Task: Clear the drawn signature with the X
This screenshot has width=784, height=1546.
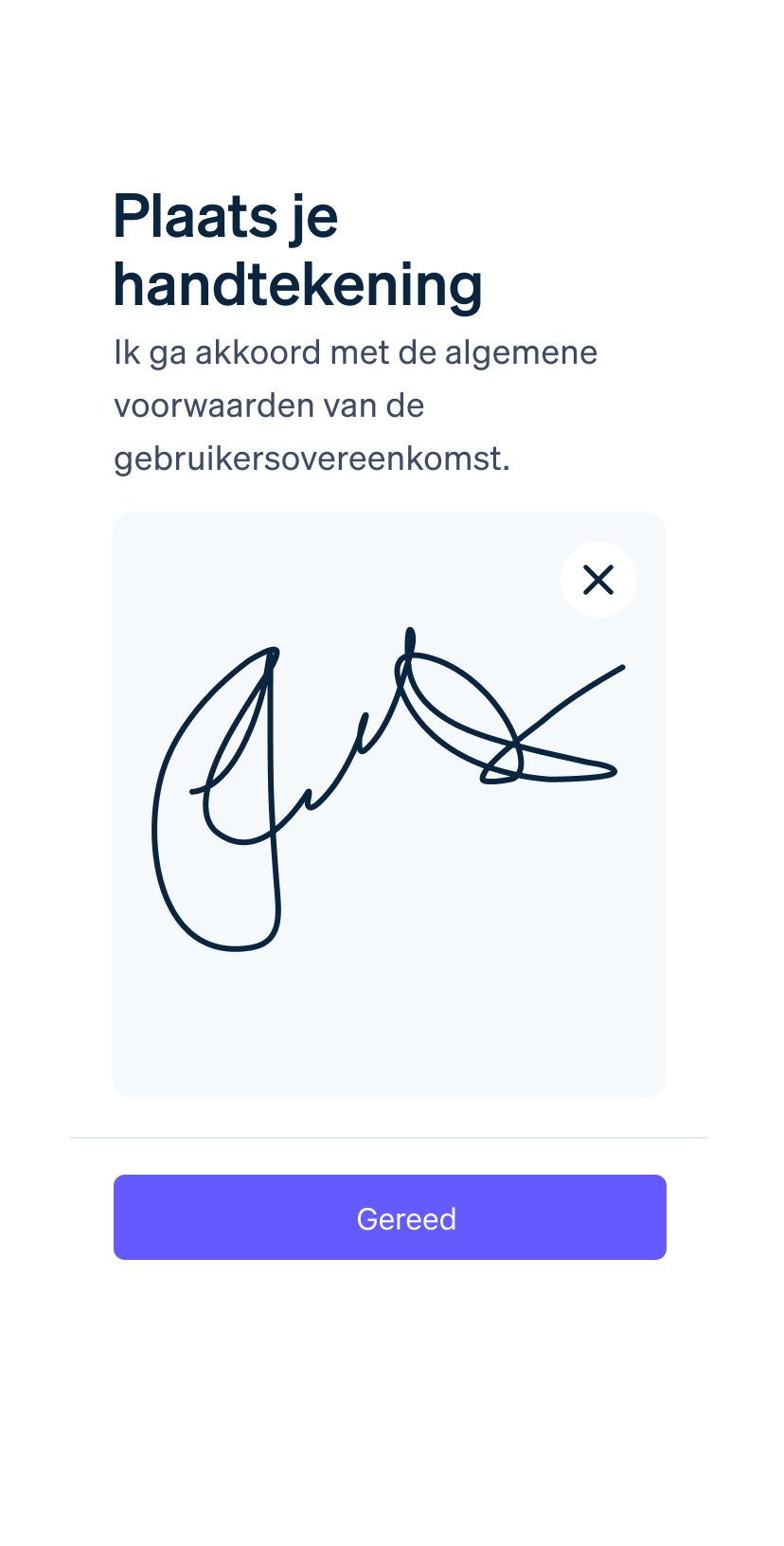Action: click(598, 580)
